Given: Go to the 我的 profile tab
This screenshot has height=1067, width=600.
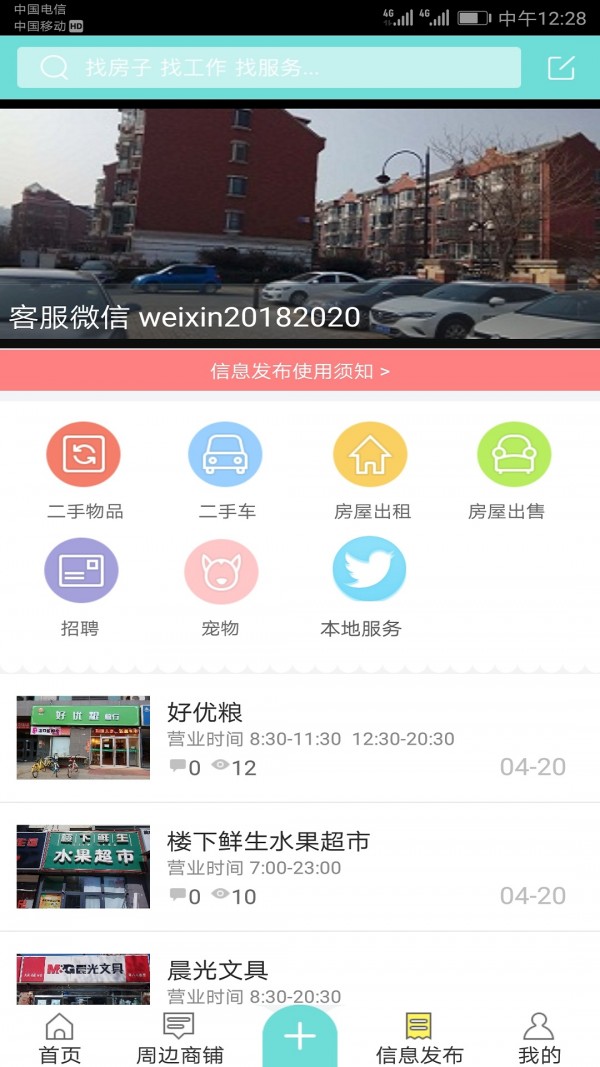Looking at the screenshot, I should click(539, 1038).
